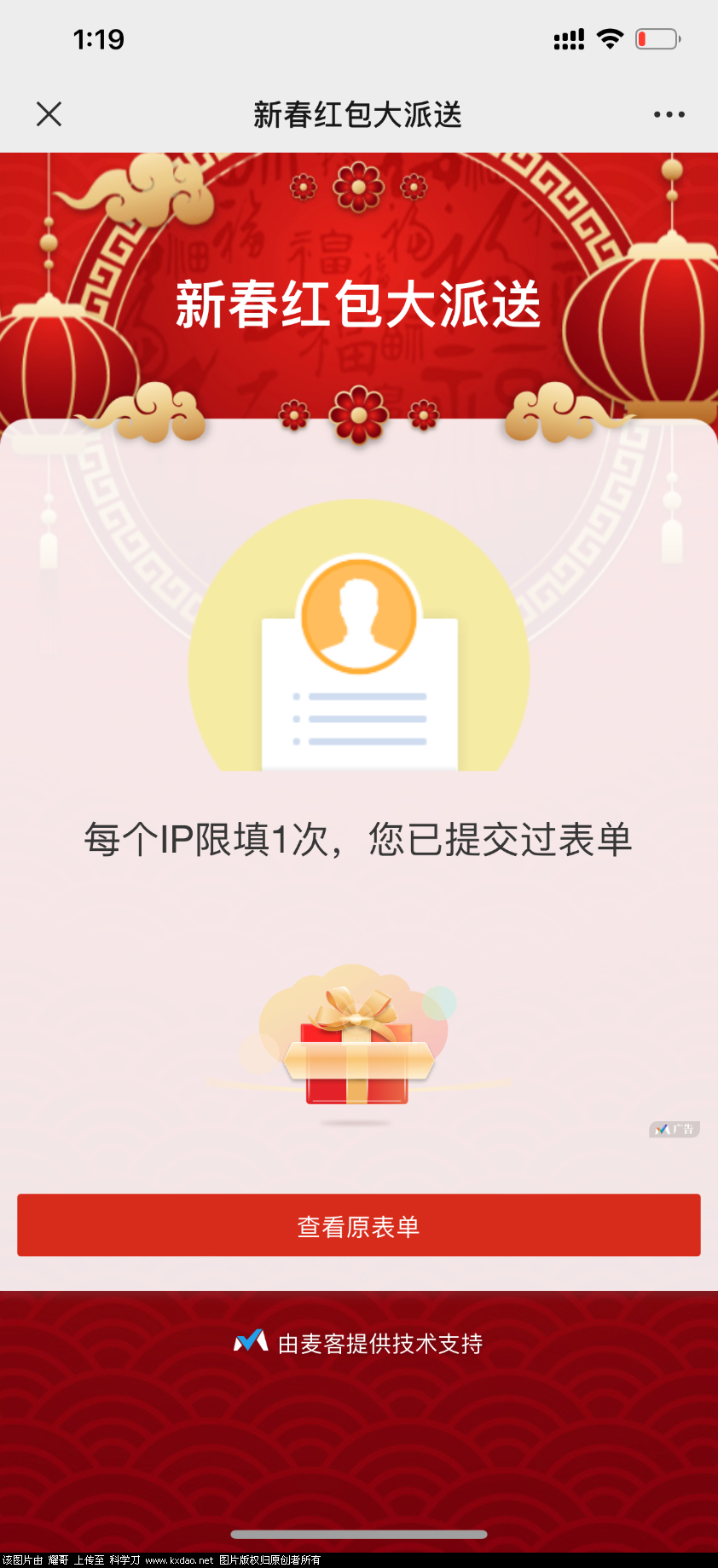Tap the Wi-Fi icon in status bar
This screenshot has width=718, height=1568.
(x=610, y=38)
